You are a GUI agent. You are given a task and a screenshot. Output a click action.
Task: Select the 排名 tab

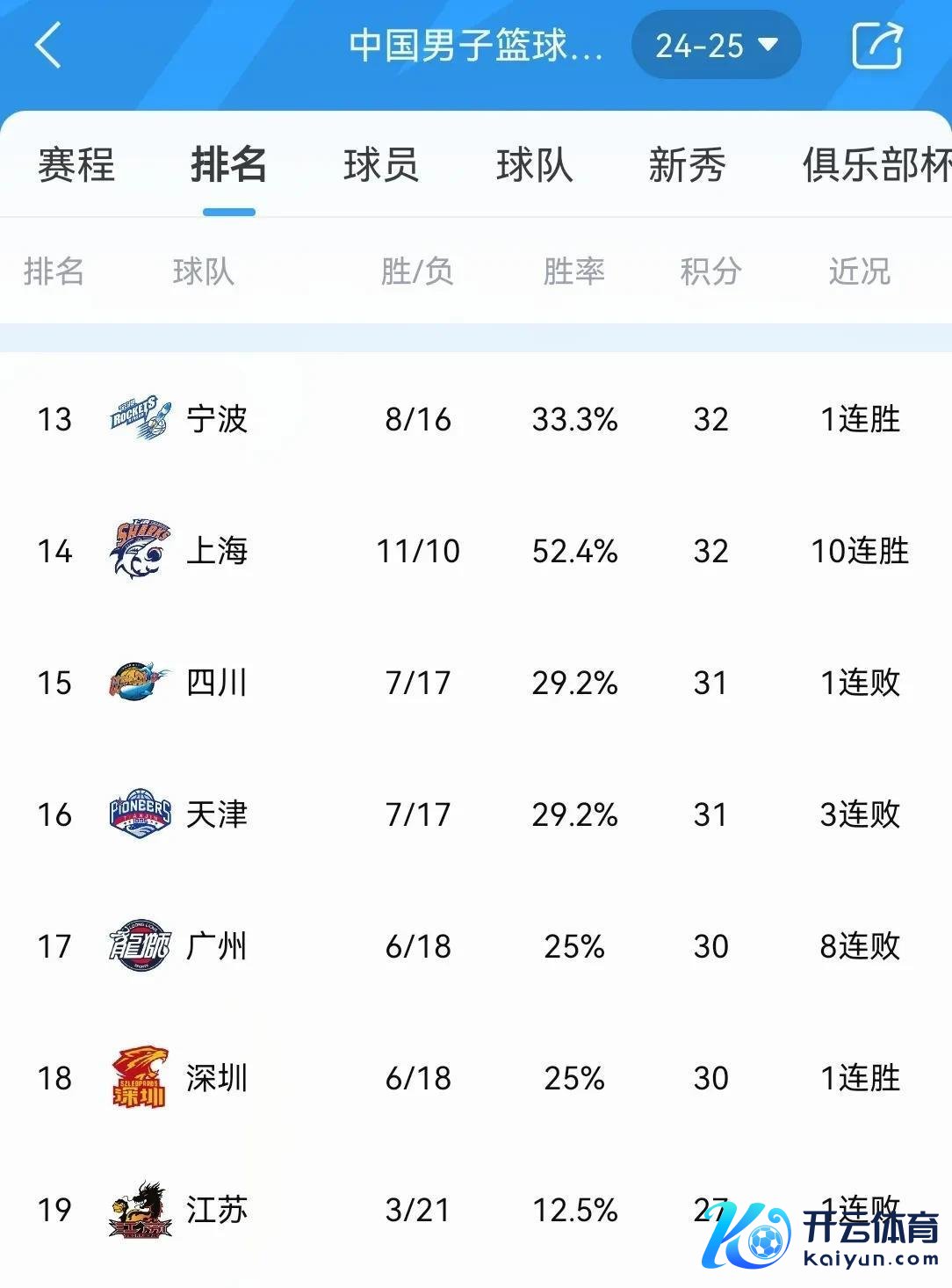pyautogui.click(x=228, y=165)
